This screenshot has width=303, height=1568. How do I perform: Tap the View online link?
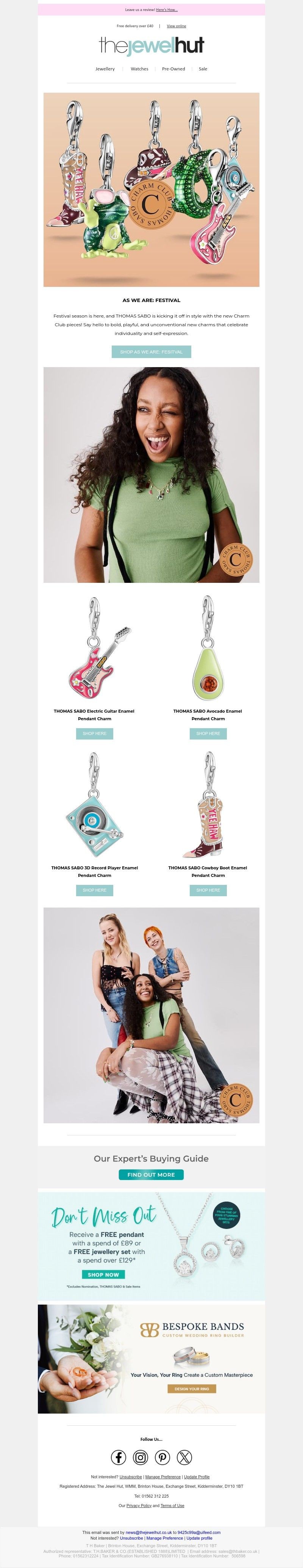[176, 26]
